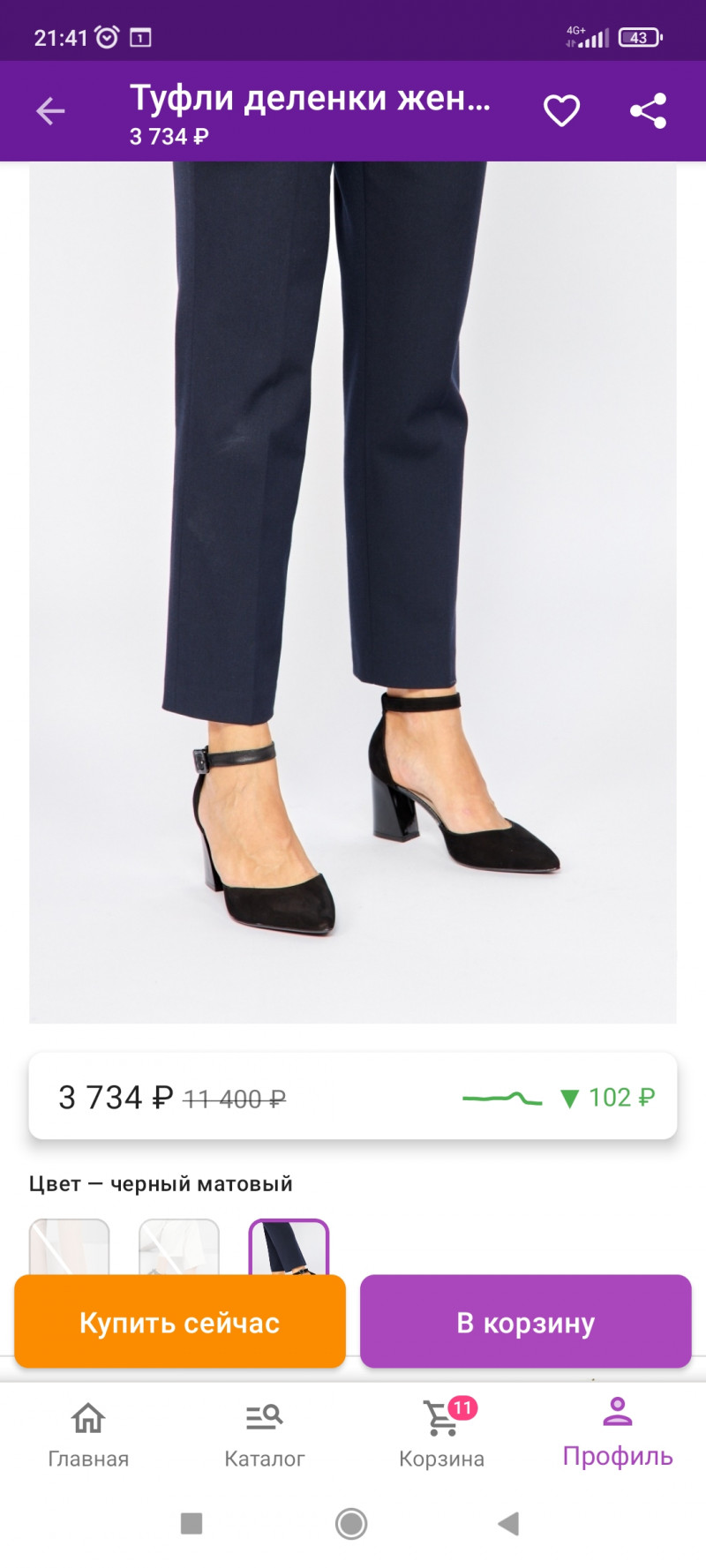706x1568 pixels.
Task: Tap the system back triangle
Action: [509, 1523]
